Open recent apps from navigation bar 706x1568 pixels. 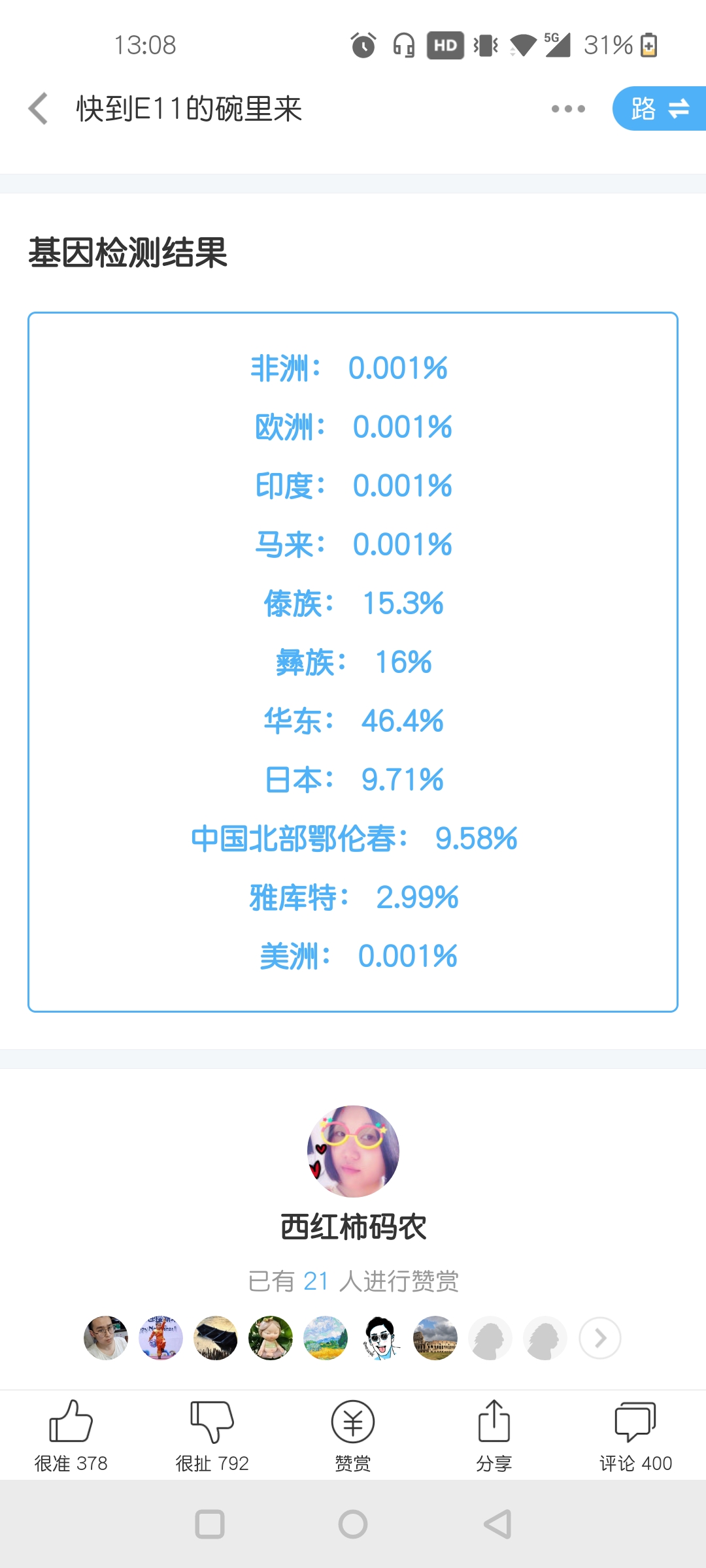pos(210,1524)
